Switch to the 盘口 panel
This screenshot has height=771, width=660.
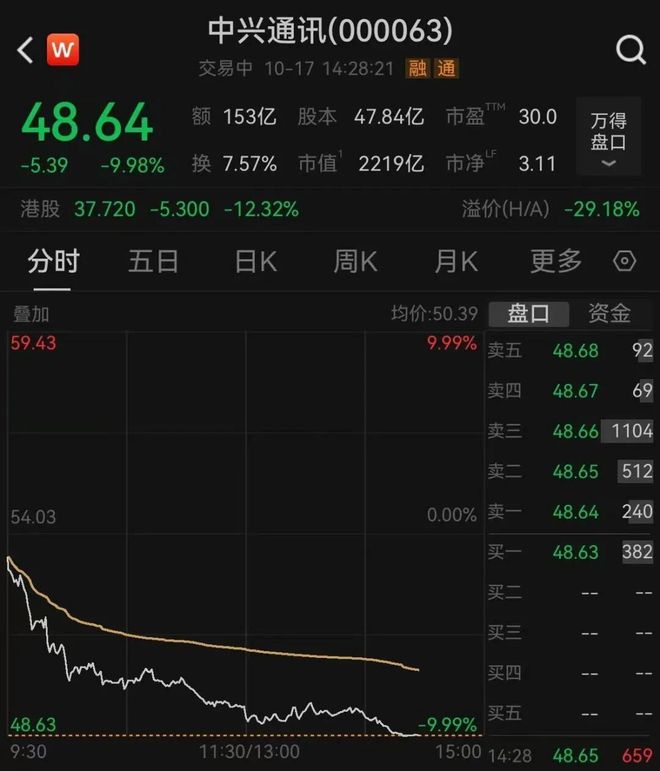528,314
